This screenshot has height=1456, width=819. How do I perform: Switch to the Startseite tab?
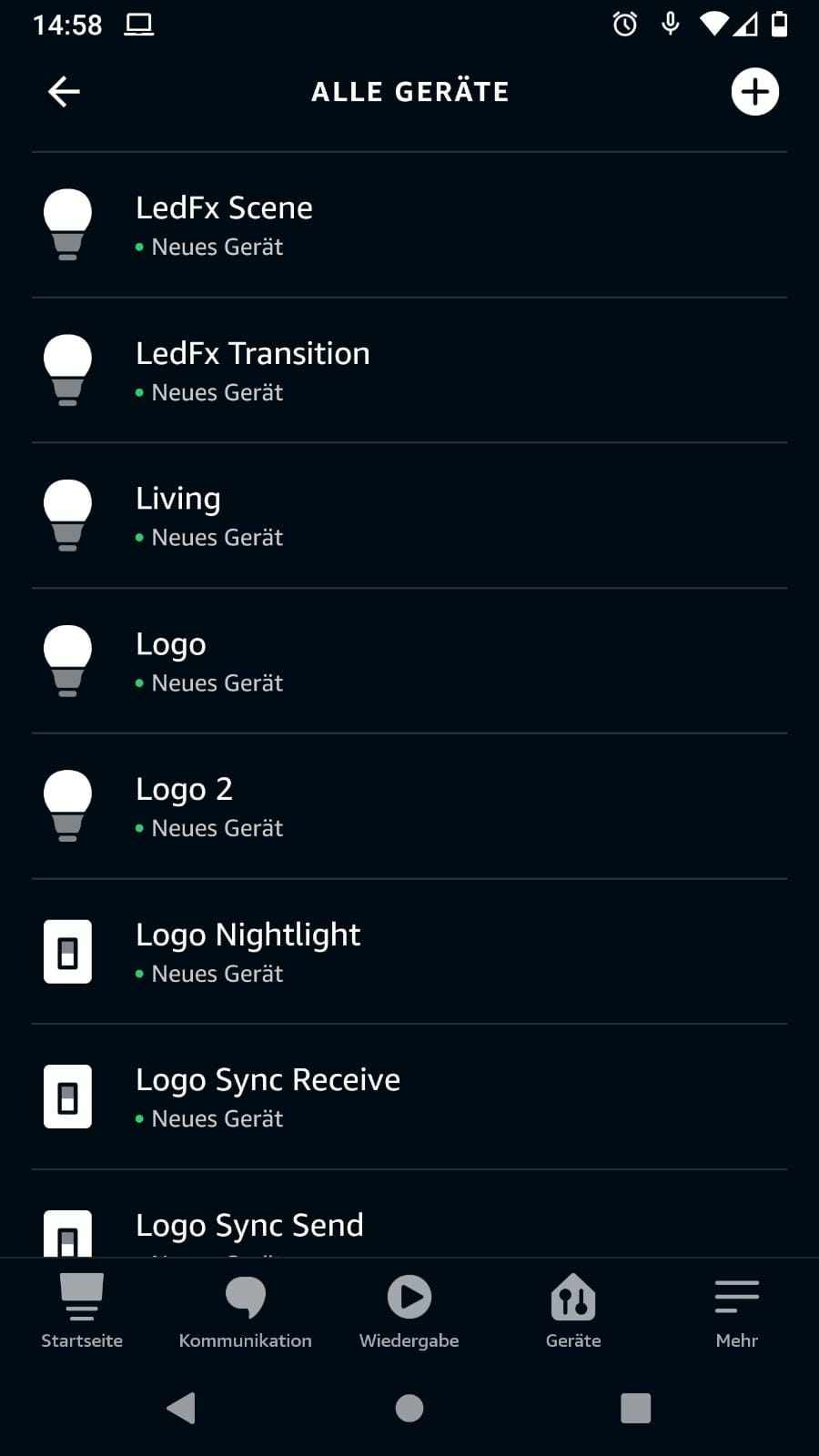(81, 1310)
